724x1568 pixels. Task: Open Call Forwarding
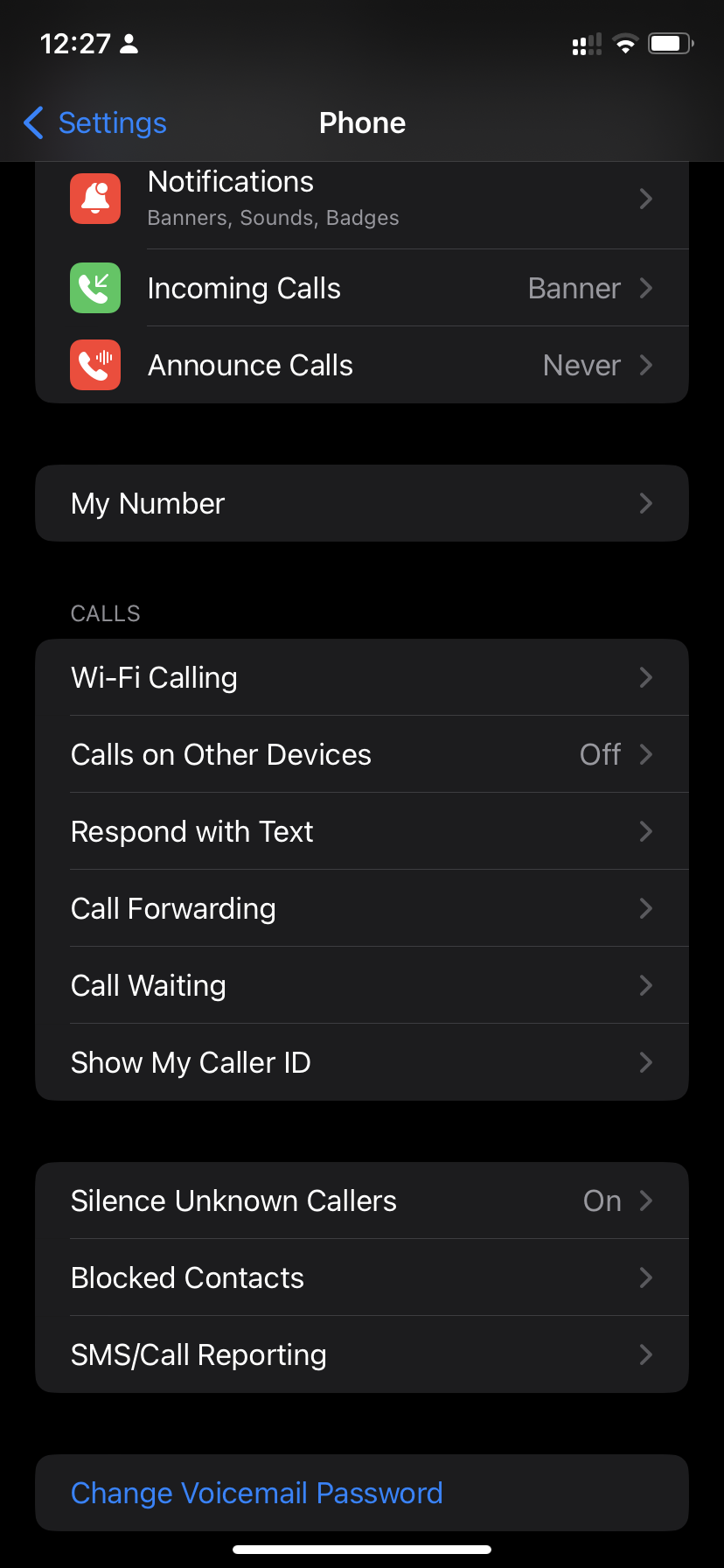pos(362,908)
